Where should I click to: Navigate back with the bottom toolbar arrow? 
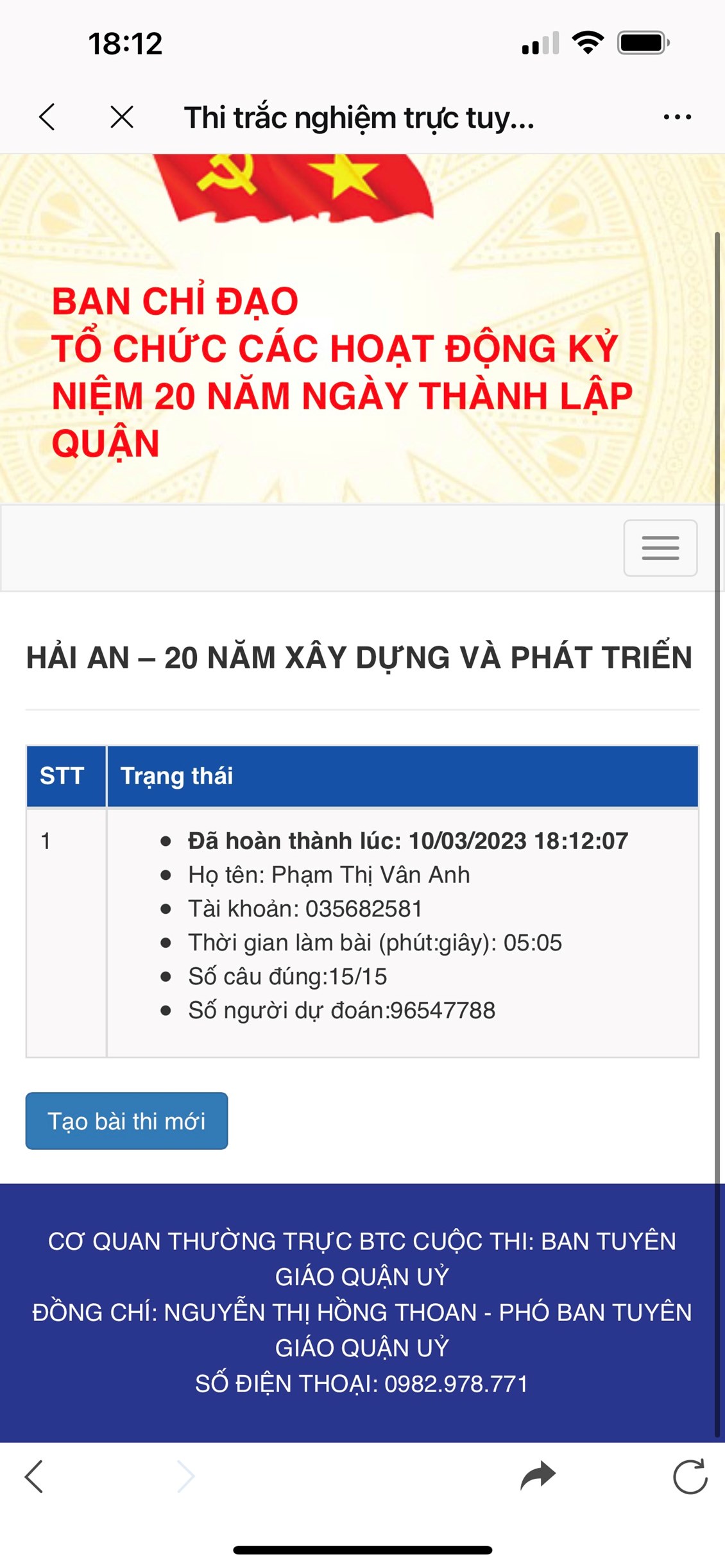point(35,1476)
